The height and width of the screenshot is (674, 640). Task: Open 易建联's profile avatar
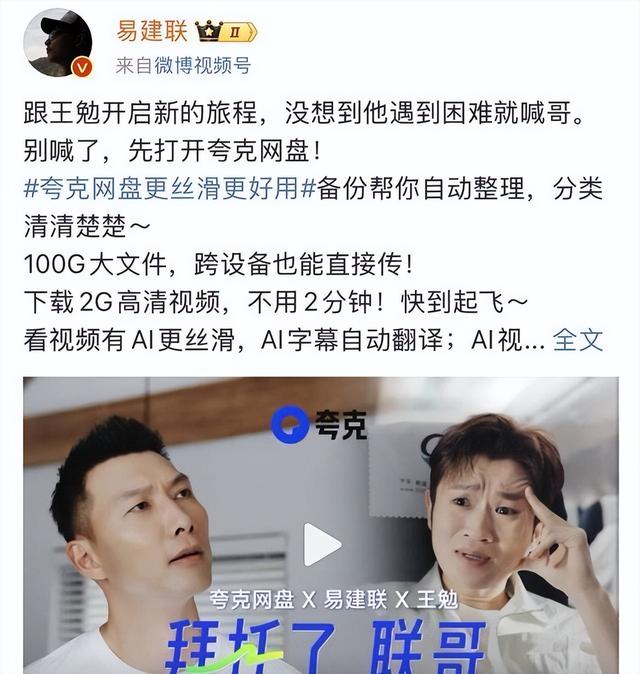pos(59,42)
